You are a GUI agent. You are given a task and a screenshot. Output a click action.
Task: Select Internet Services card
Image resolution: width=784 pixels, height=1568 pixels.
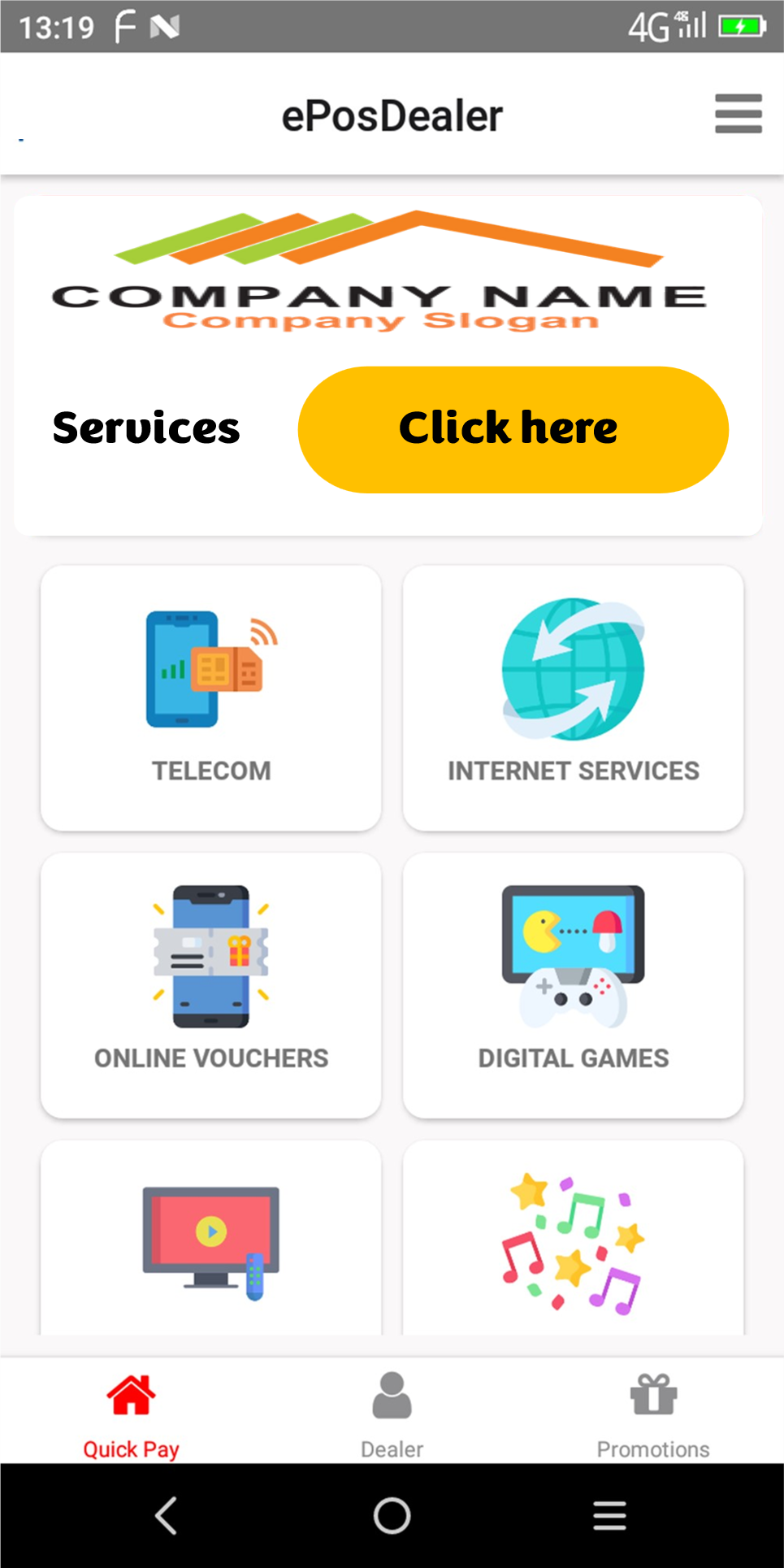point(573,697)
